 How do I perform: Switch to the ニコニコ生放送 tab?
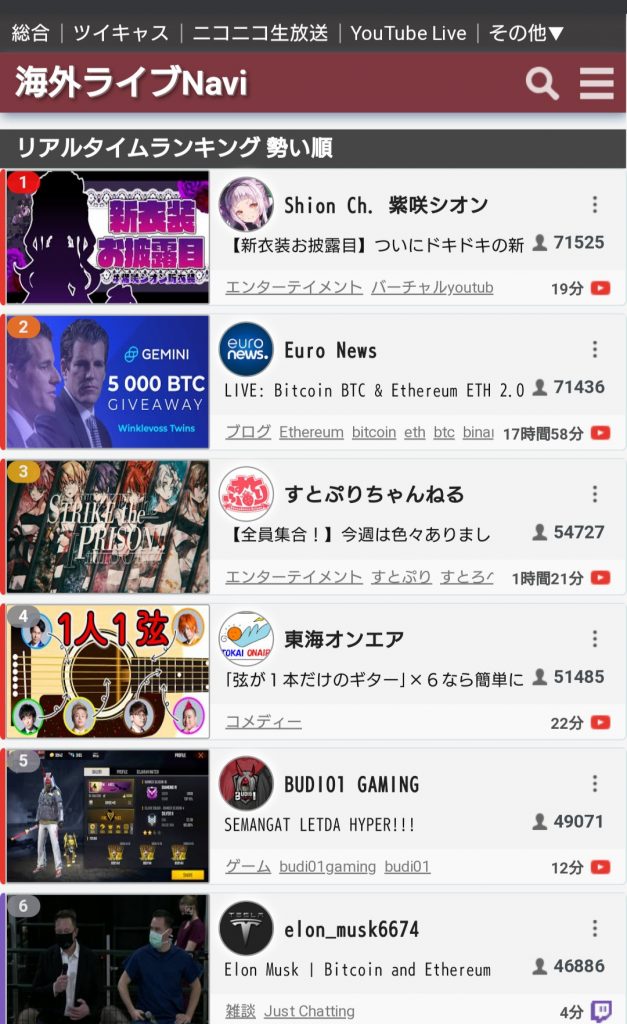(260, 33)
